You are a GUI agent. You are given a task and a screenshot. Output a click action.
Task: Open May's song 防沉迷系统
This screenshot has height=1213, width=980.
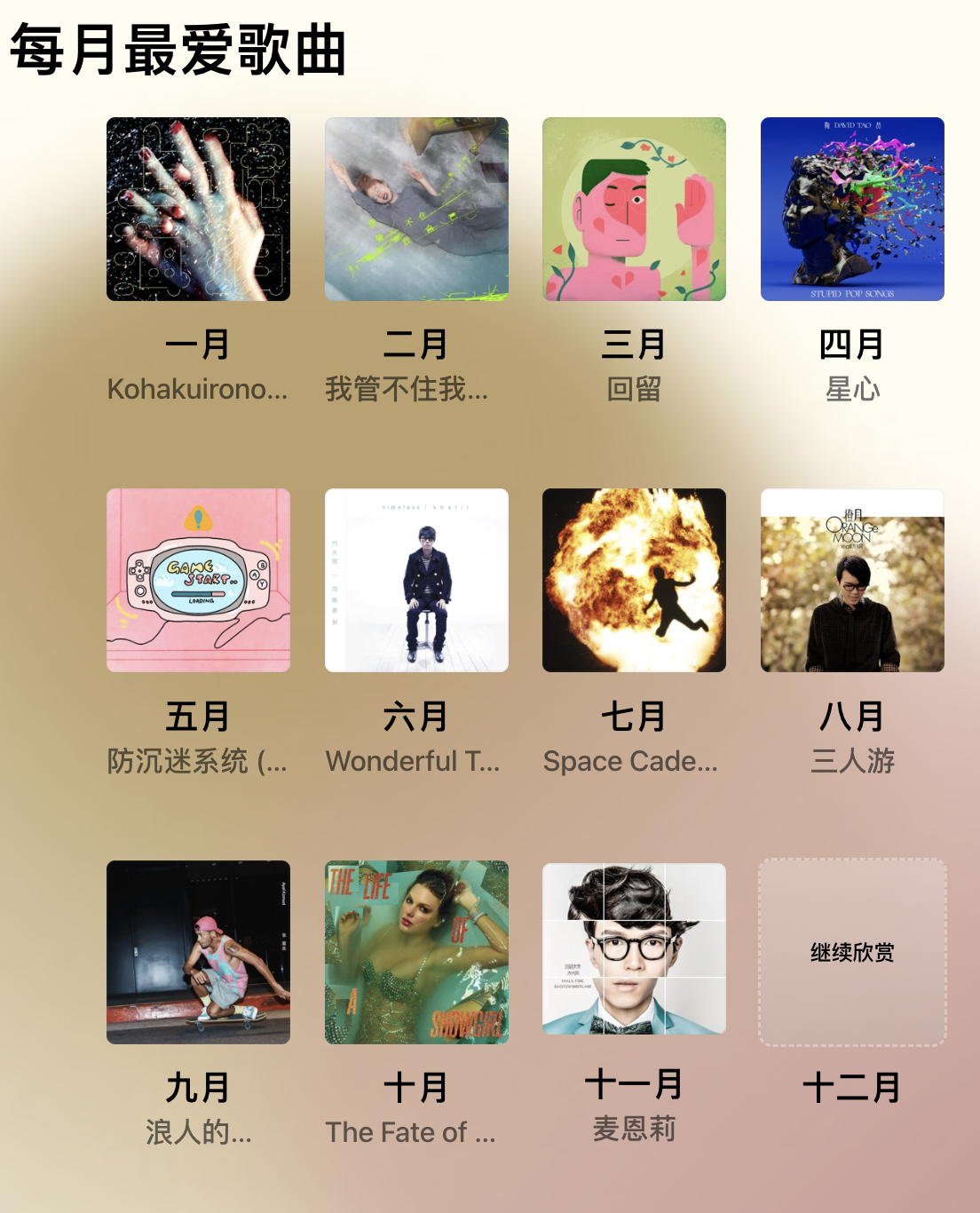tap(198, 580)
